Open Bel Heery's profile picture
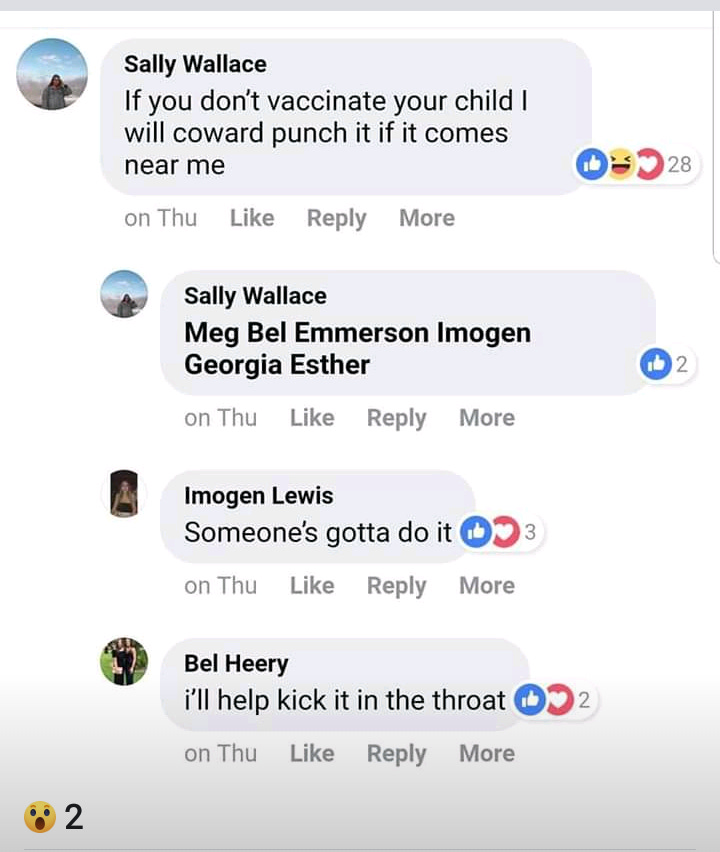 [x=124, y=662]
